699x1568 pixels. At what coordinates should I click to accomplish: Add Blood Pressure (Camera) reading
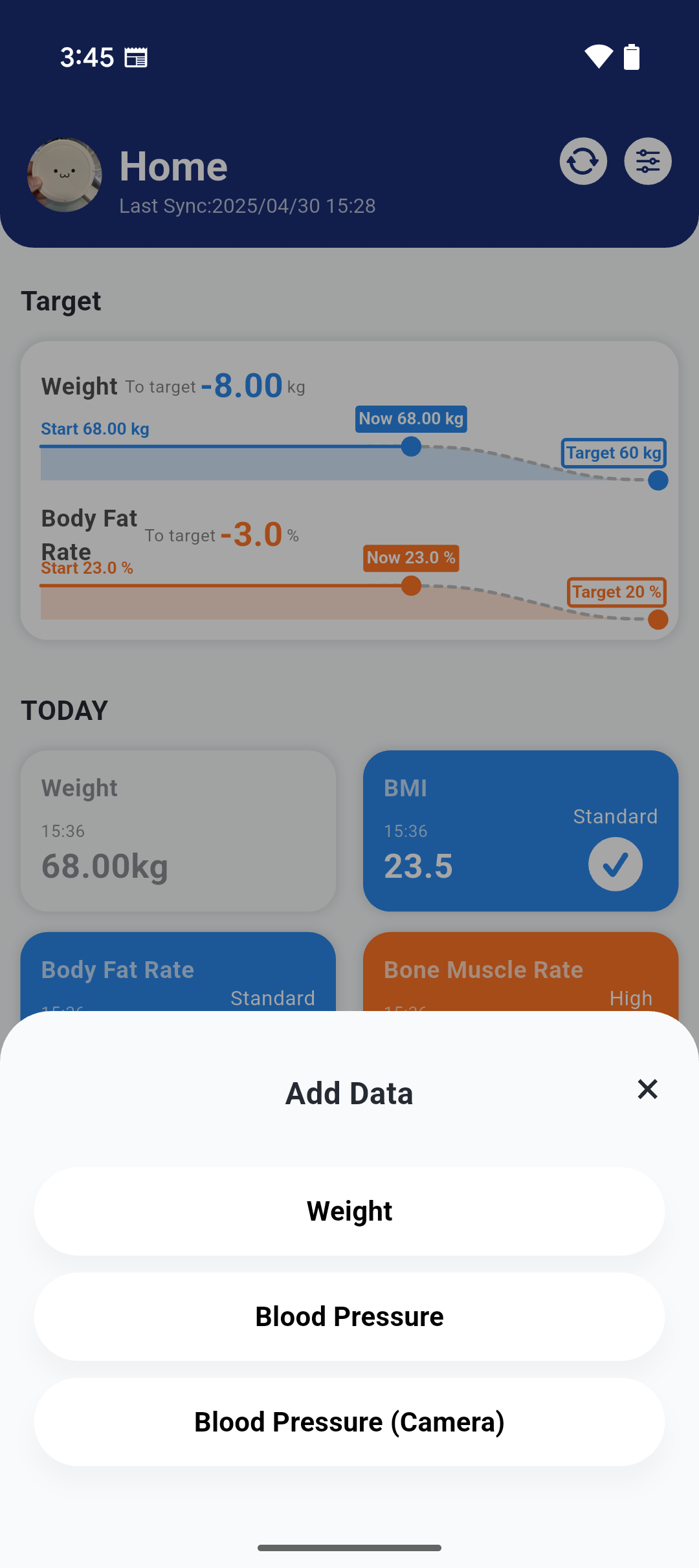click(x=349, y=1422)
